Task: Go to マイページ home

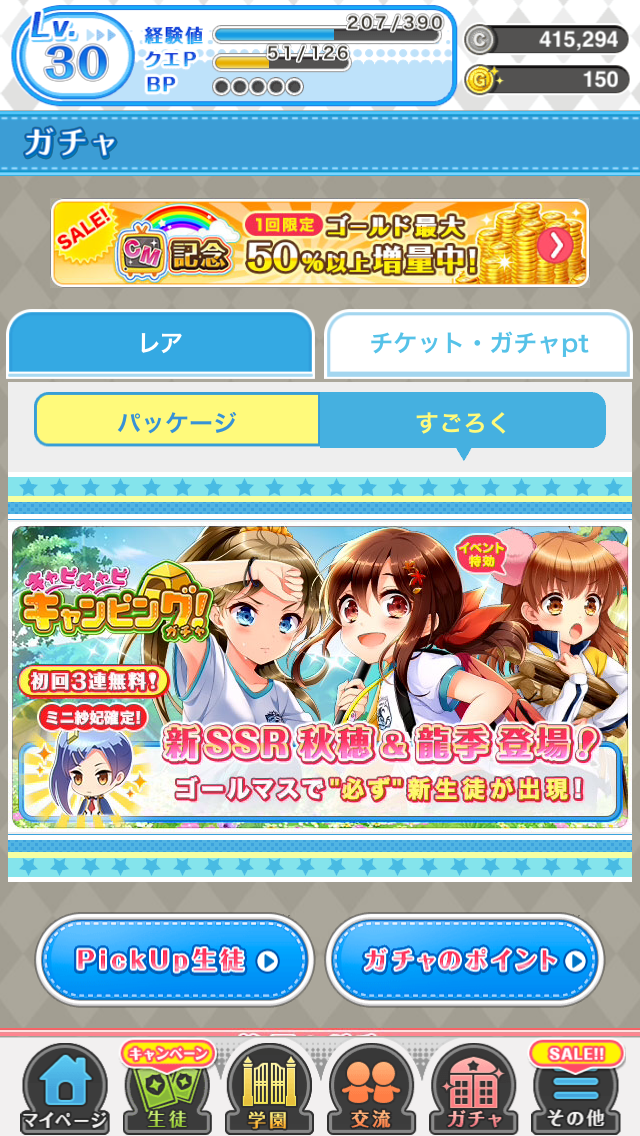Action: pyautogui.click(x=64, y=1090)
